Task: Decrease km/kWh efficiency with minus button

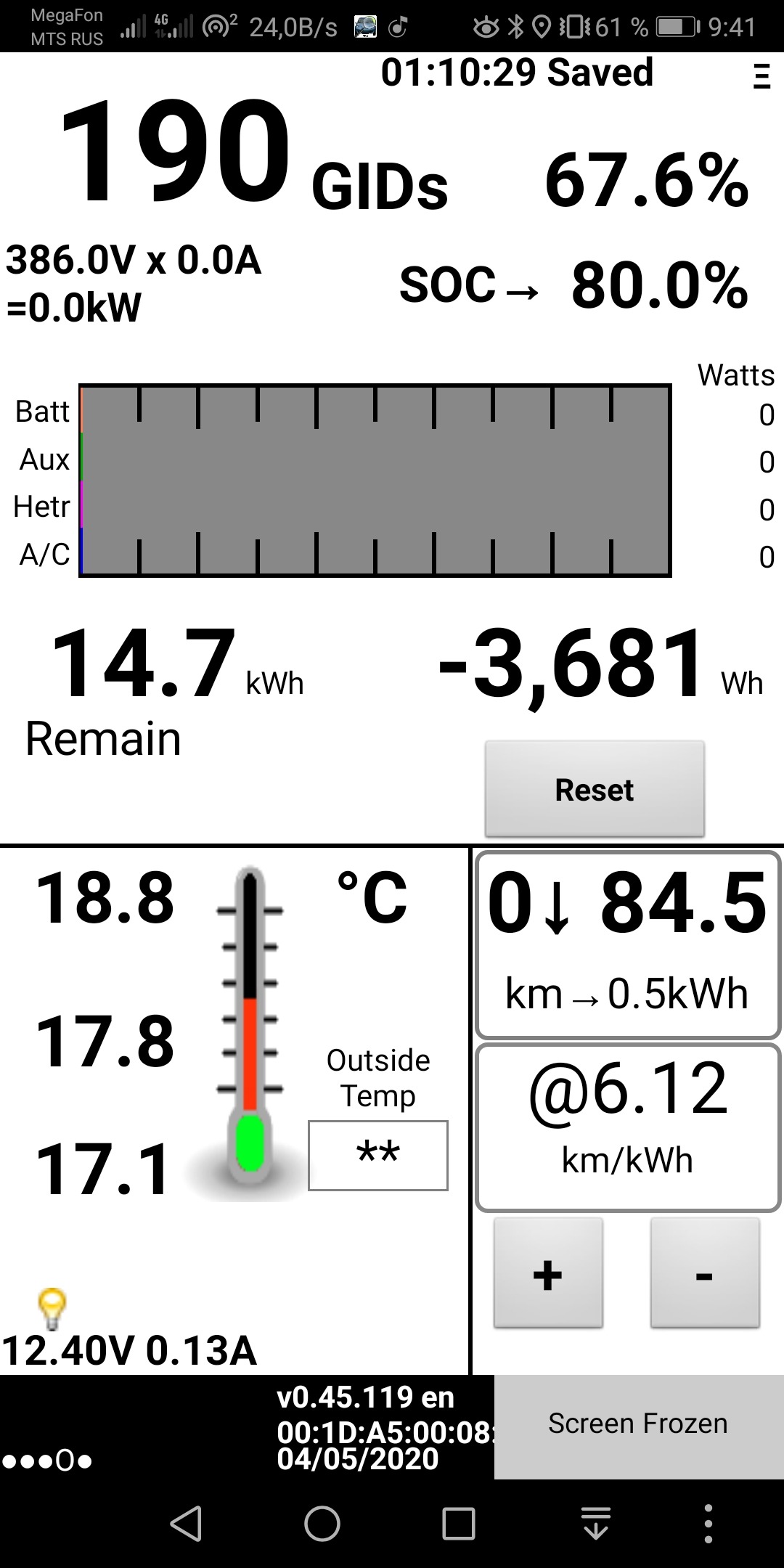Action: coord(704,1275)
